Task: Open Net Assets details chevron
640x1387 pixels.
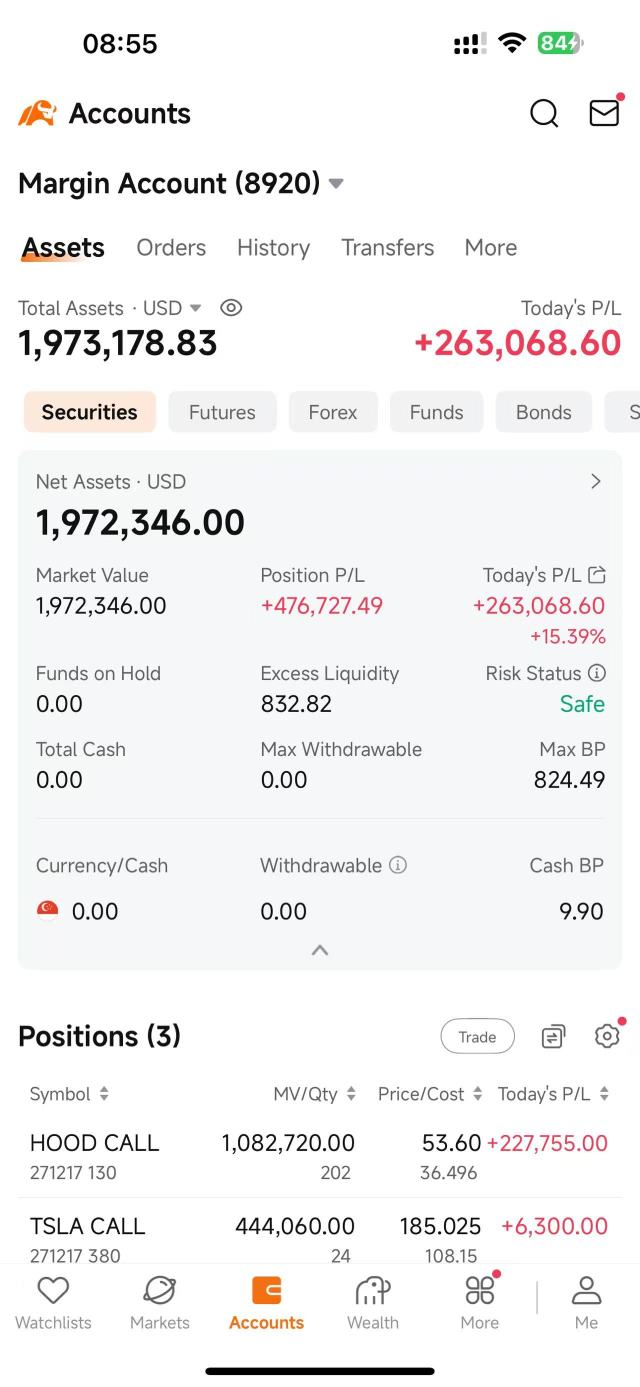Action: (596, 481)
